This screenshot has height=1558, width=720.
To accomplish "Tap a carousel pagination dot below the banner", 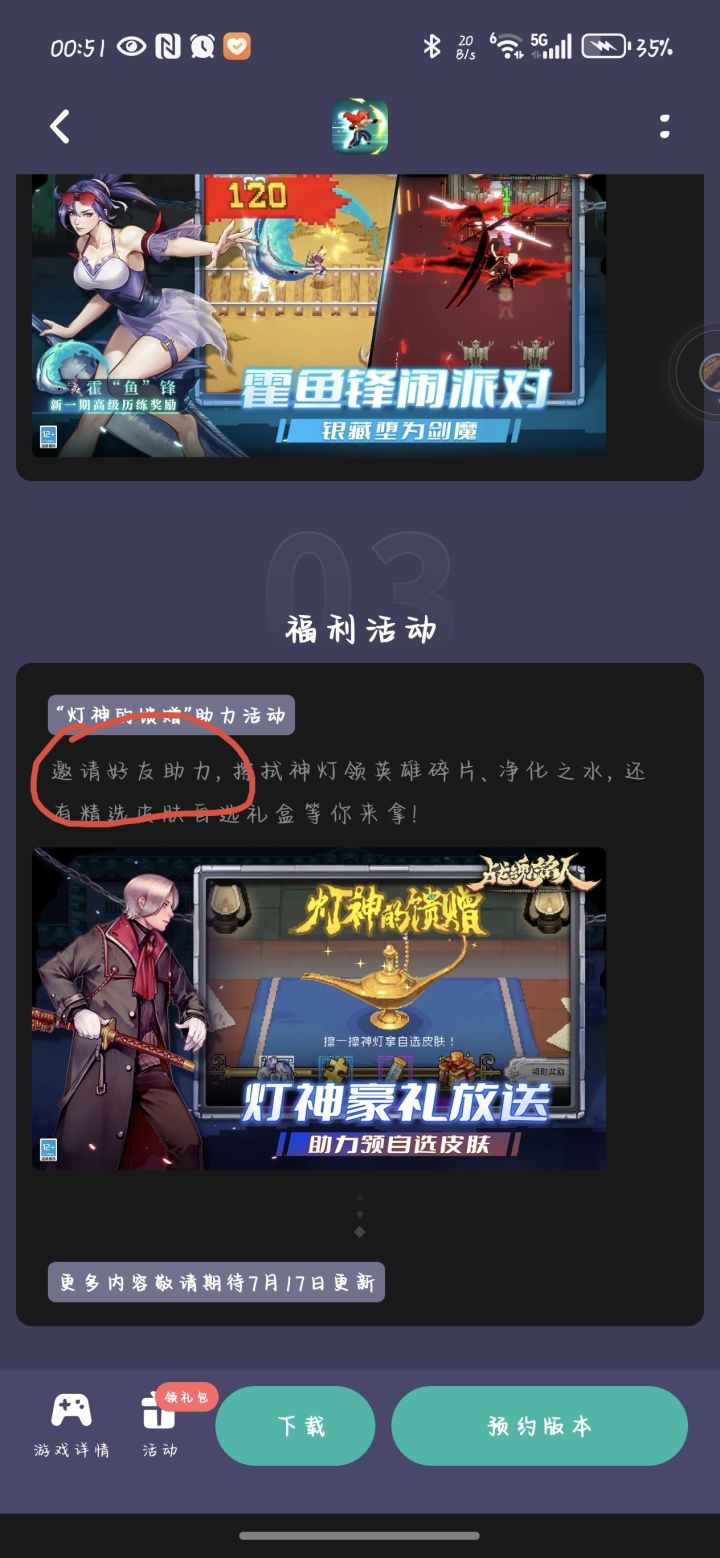I will 360,1196.
